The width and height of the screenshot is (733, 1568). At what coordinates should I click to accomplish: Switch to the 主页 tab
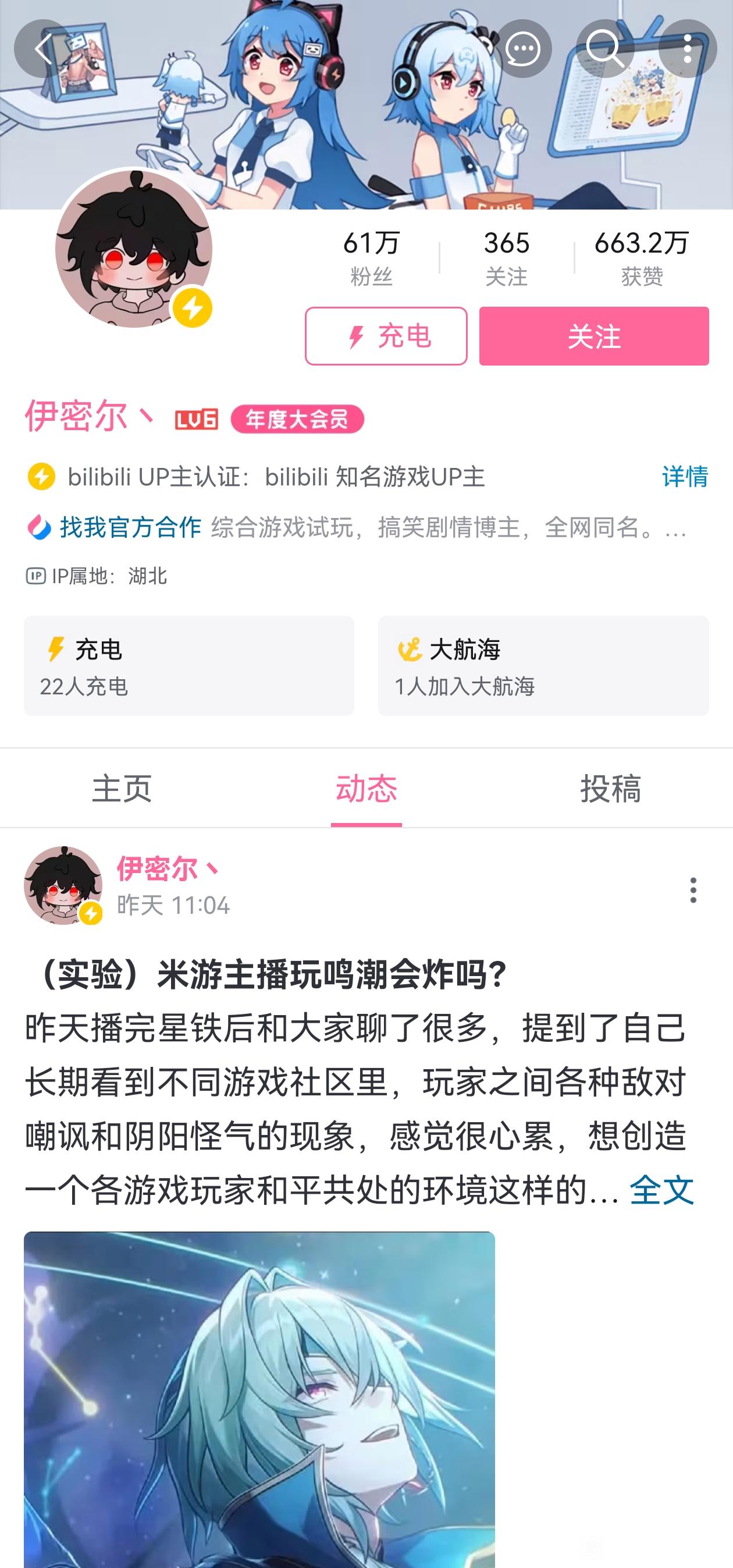tap(122, 787)
